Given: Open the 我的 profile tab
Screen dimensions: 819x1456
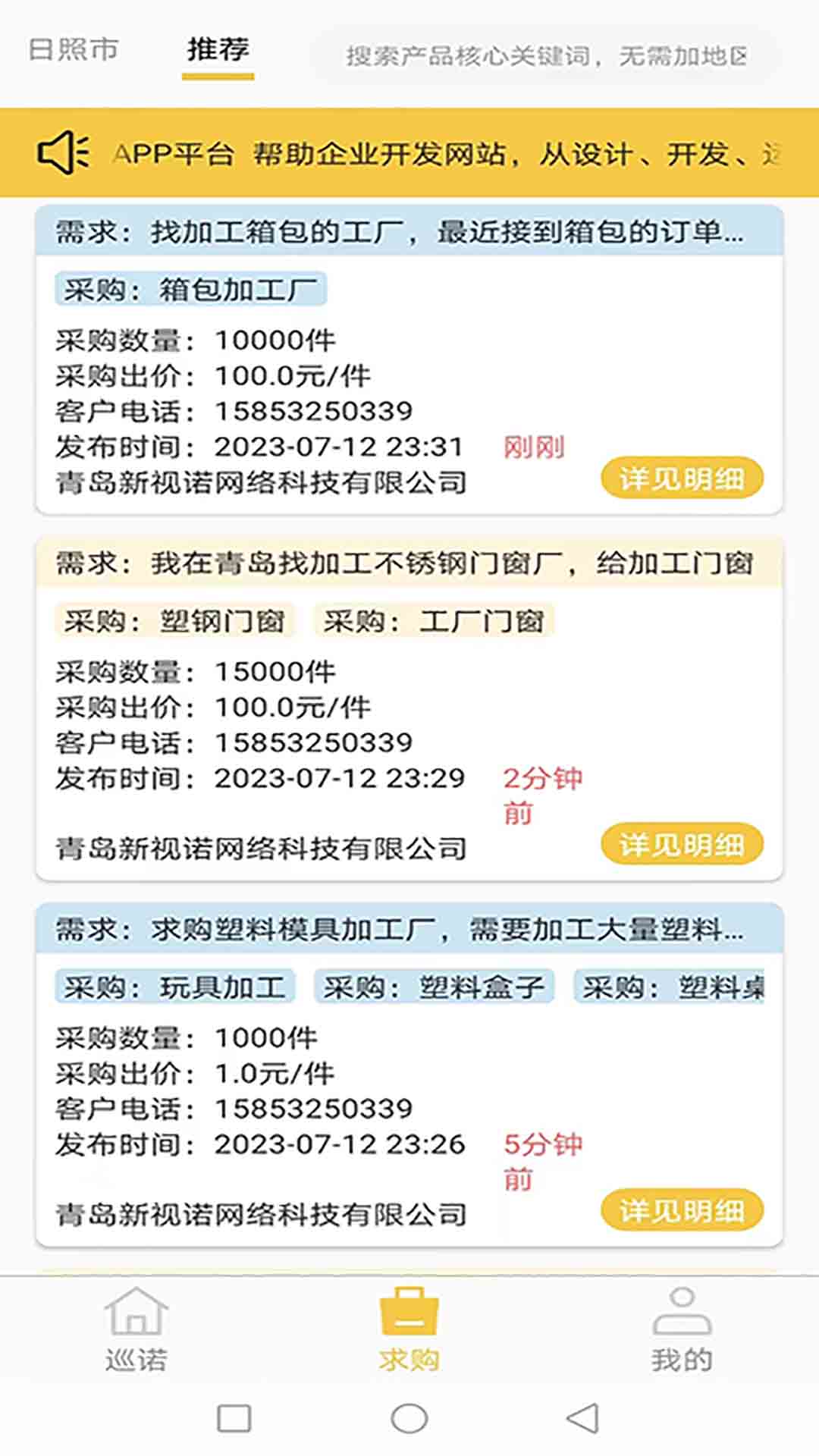Looking at the screenshot, I should click(682, 1329).
